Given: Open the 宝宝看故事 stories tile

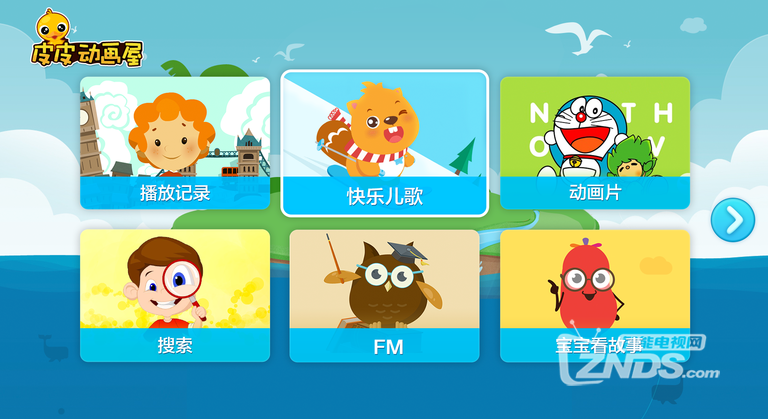Looking at the screenshot, I should tap(594, 295).
